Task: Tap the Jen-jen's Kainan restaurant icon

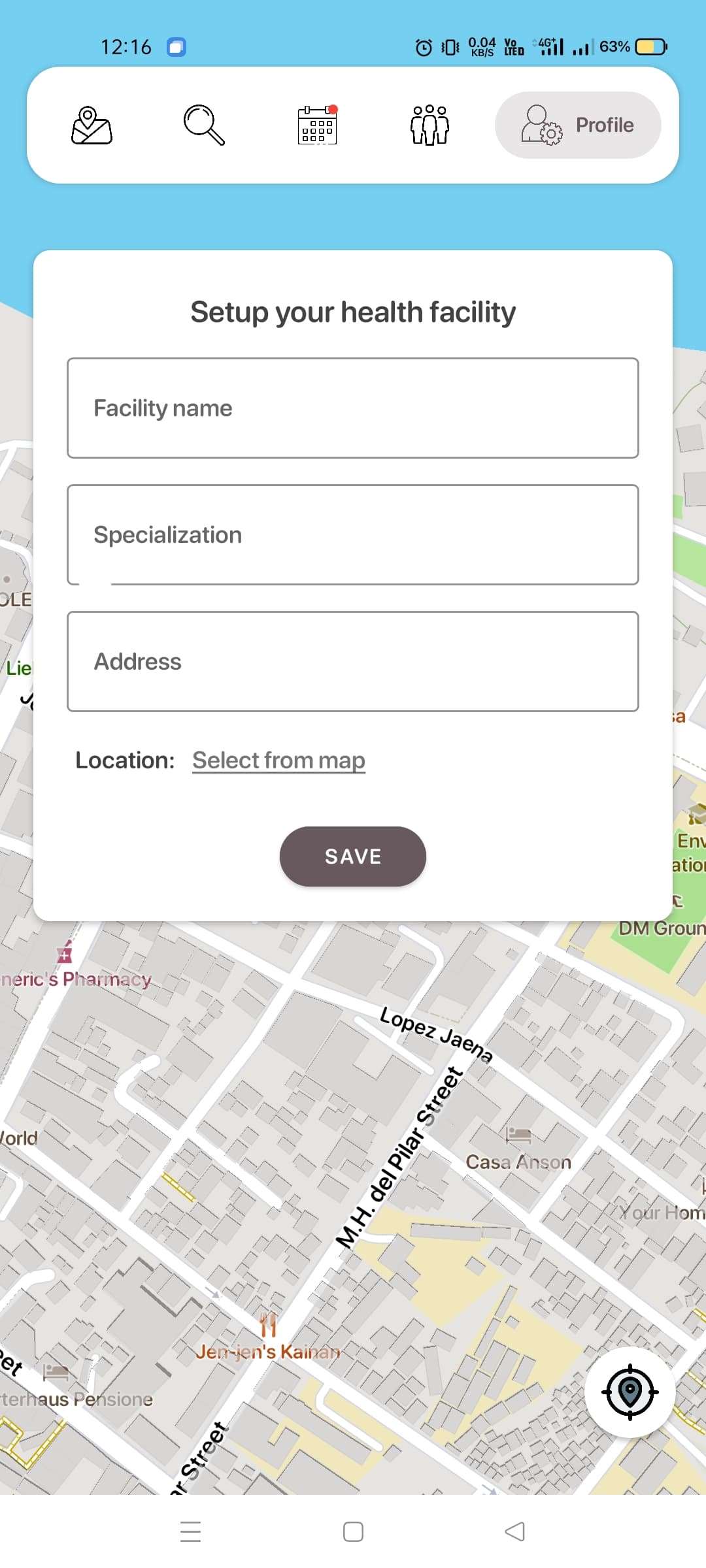Action: coord(268,1324)
